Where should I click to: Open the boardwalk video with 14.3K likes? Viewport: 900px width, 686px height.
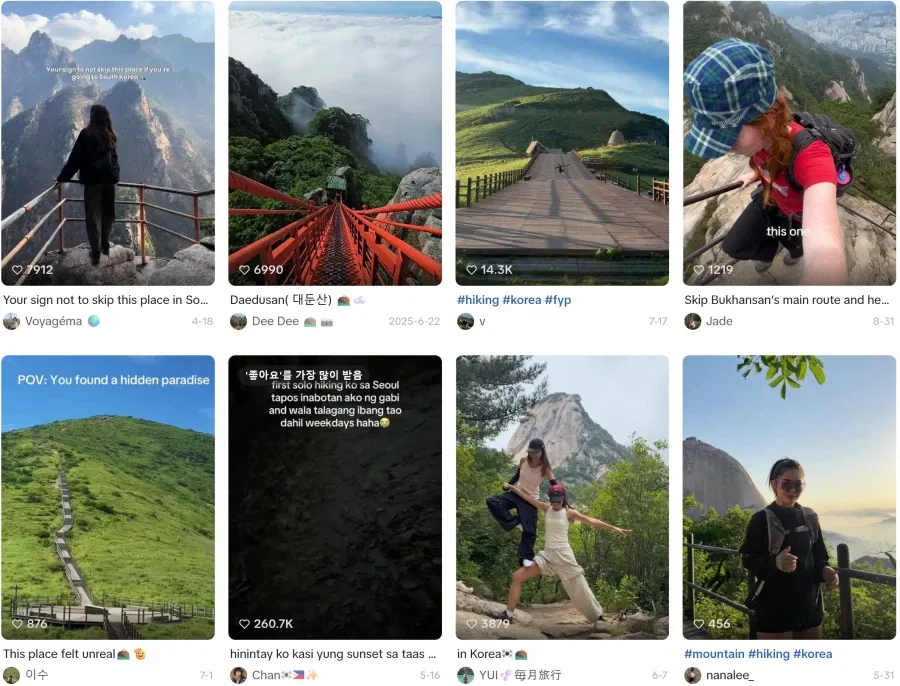coord(562,143)
